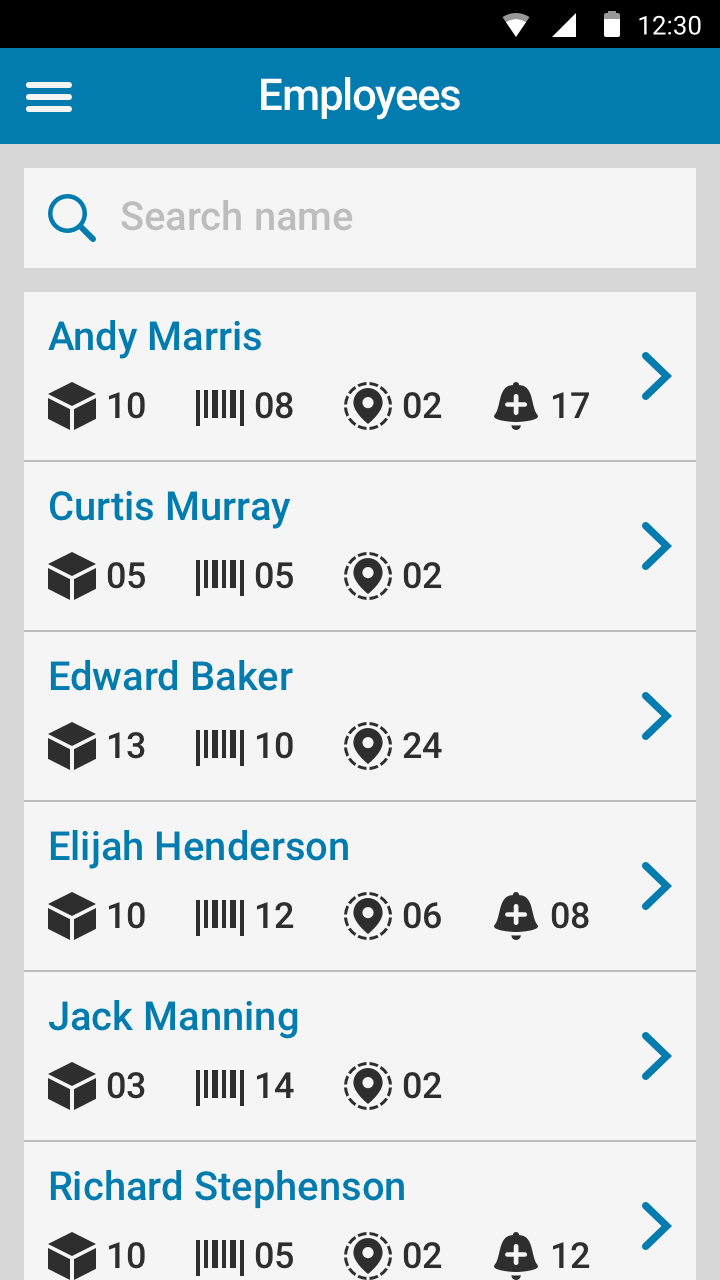Open the hamburger drawer menu

[48, 97]
